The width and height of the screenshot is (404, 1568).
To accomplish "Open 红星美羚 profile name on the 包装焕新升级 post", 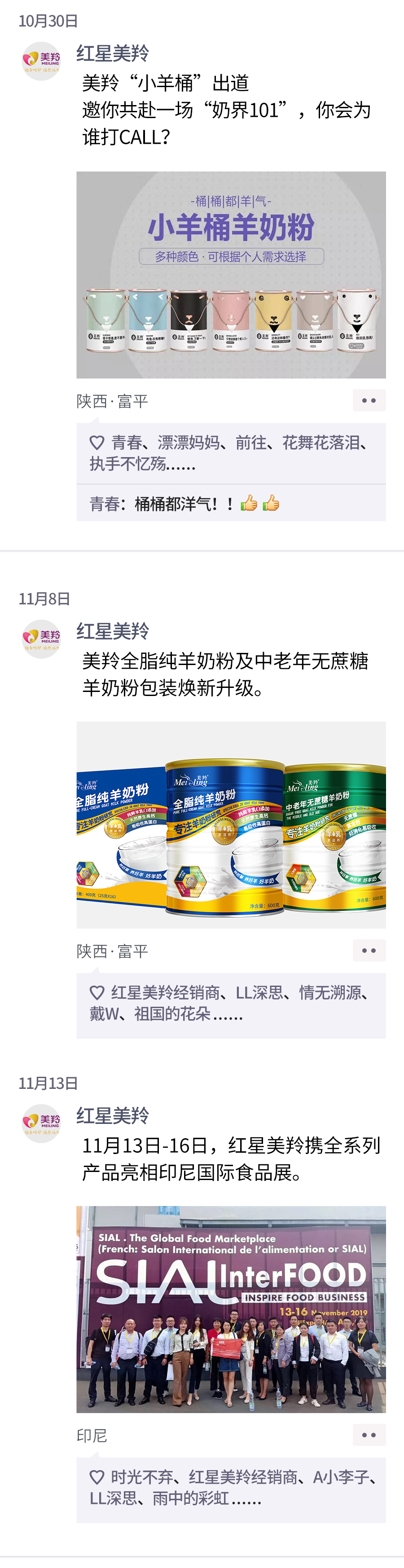I will pyautogui.click(x=113, y=631).
